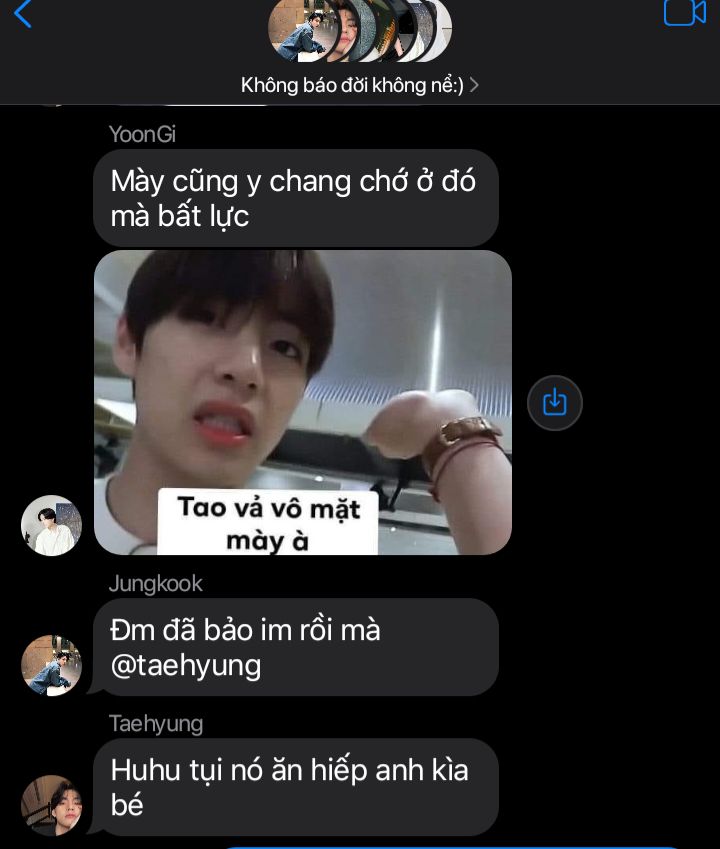View Jungkook's avatar profile

click(51, 665)
